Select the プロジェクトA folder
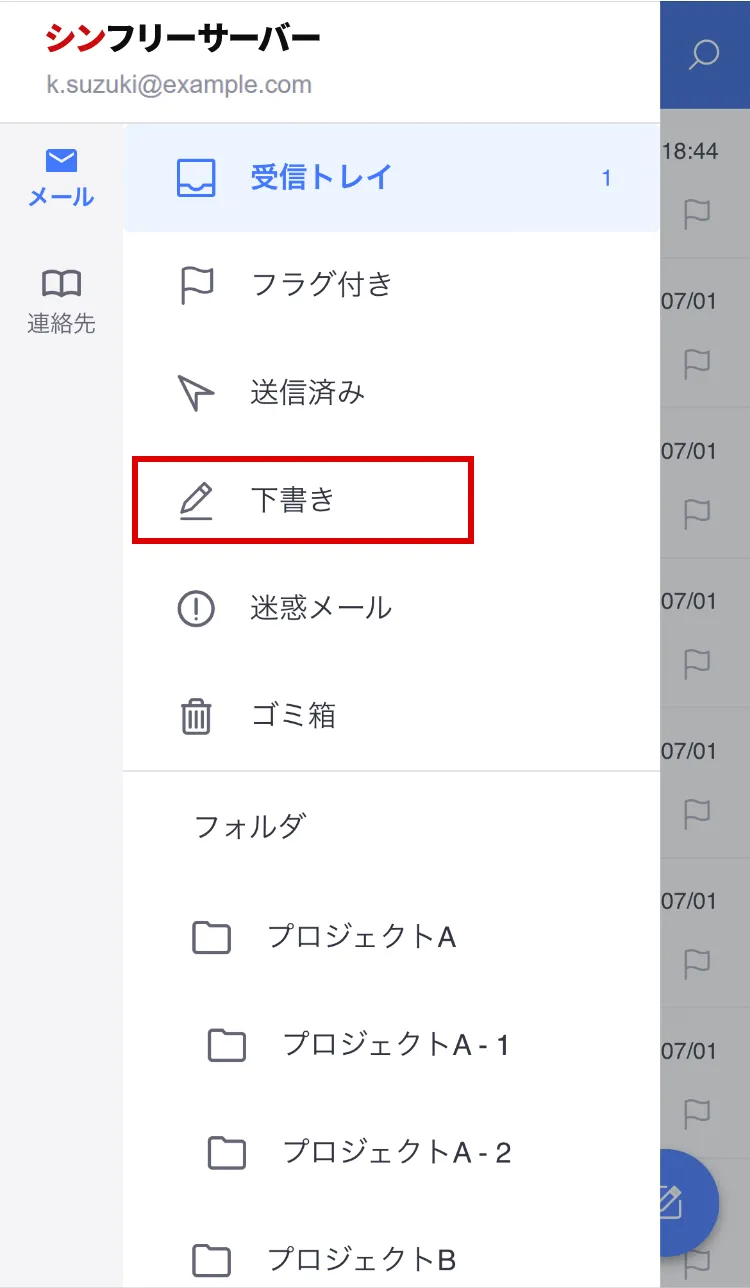Screen dimensions: 750x1288 (360, 937)
